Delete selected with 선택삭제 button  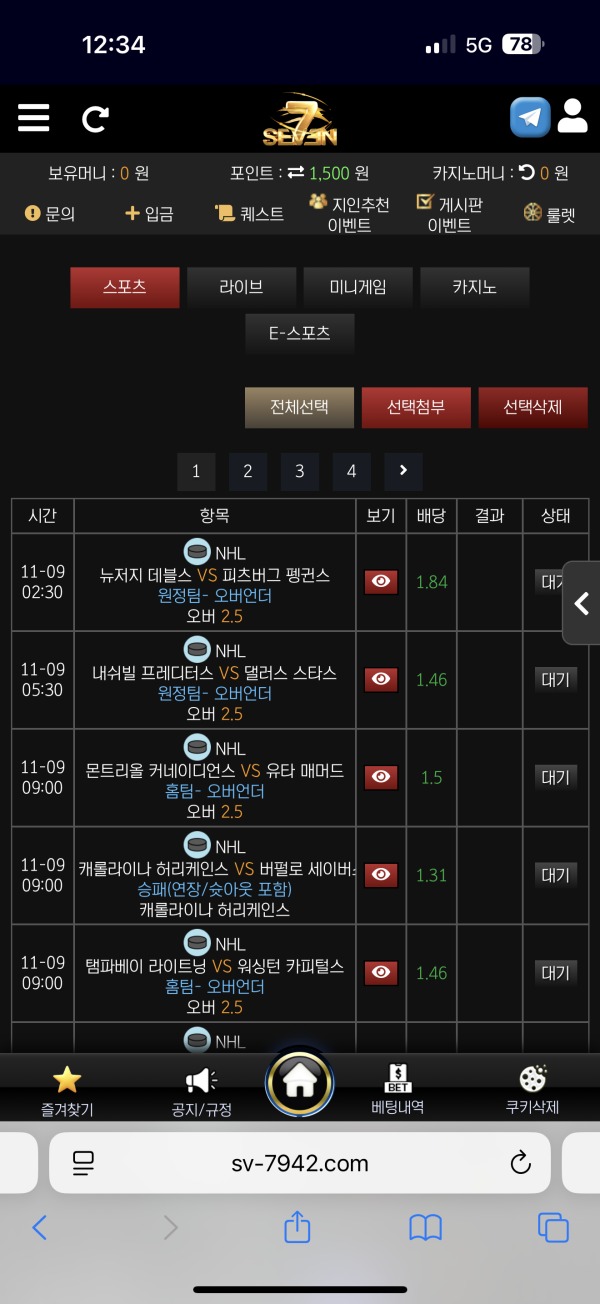pyautogui.click(x=533, y=408)
